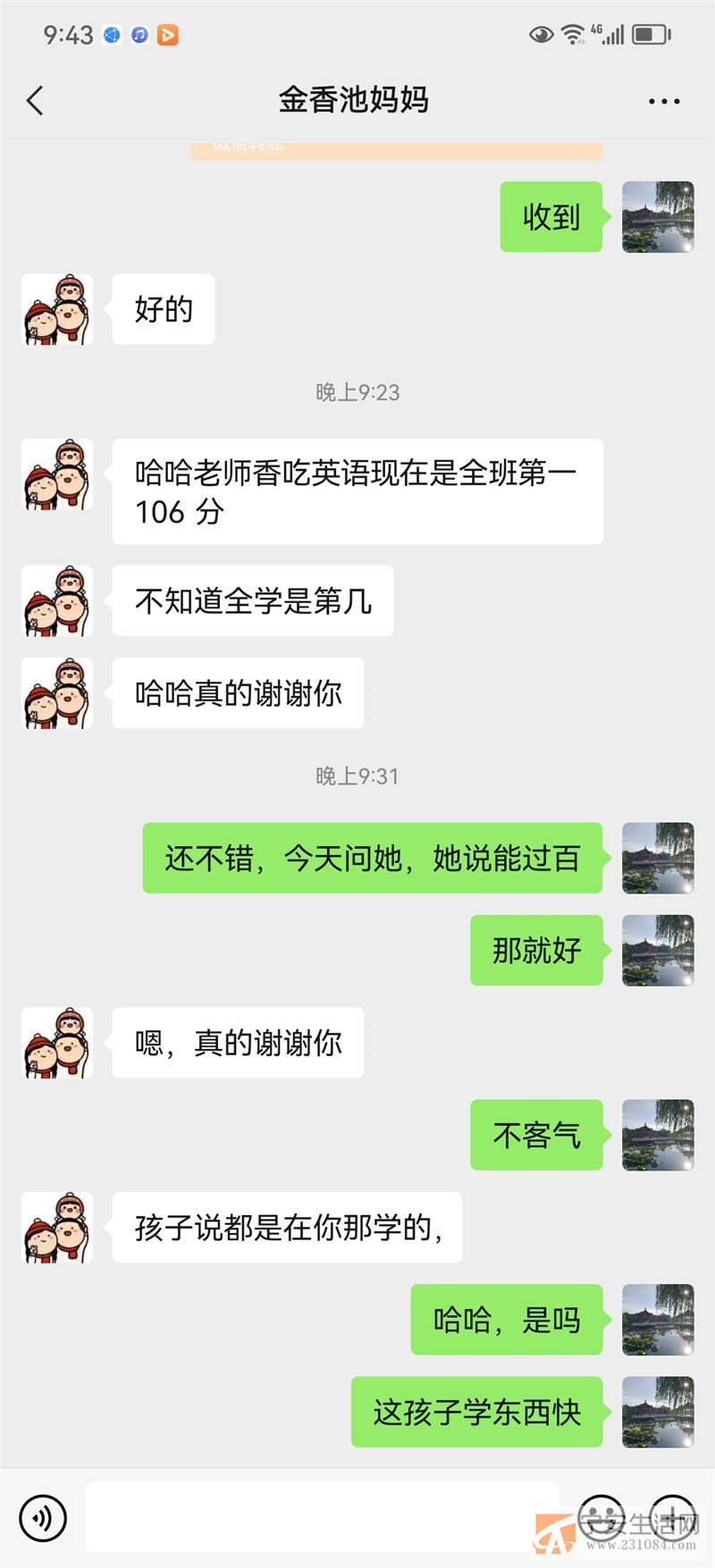Image resolution: width=715 pixels, height=1568 pixels.
Task: Open contact avatar beside "好的" message
Action: coord(57,309)
